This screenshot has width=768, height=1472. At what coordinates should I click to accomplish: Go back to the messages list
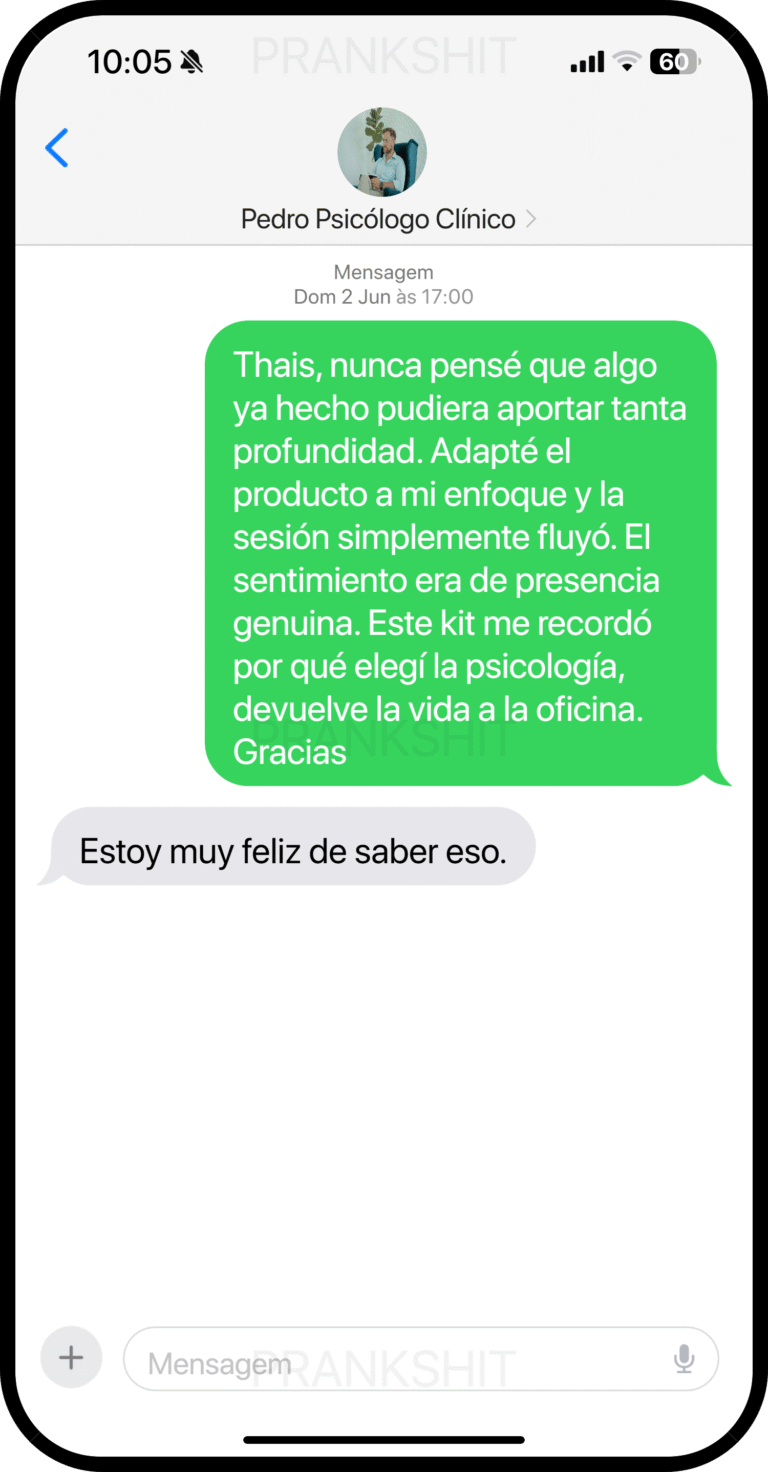coord(57,148)
